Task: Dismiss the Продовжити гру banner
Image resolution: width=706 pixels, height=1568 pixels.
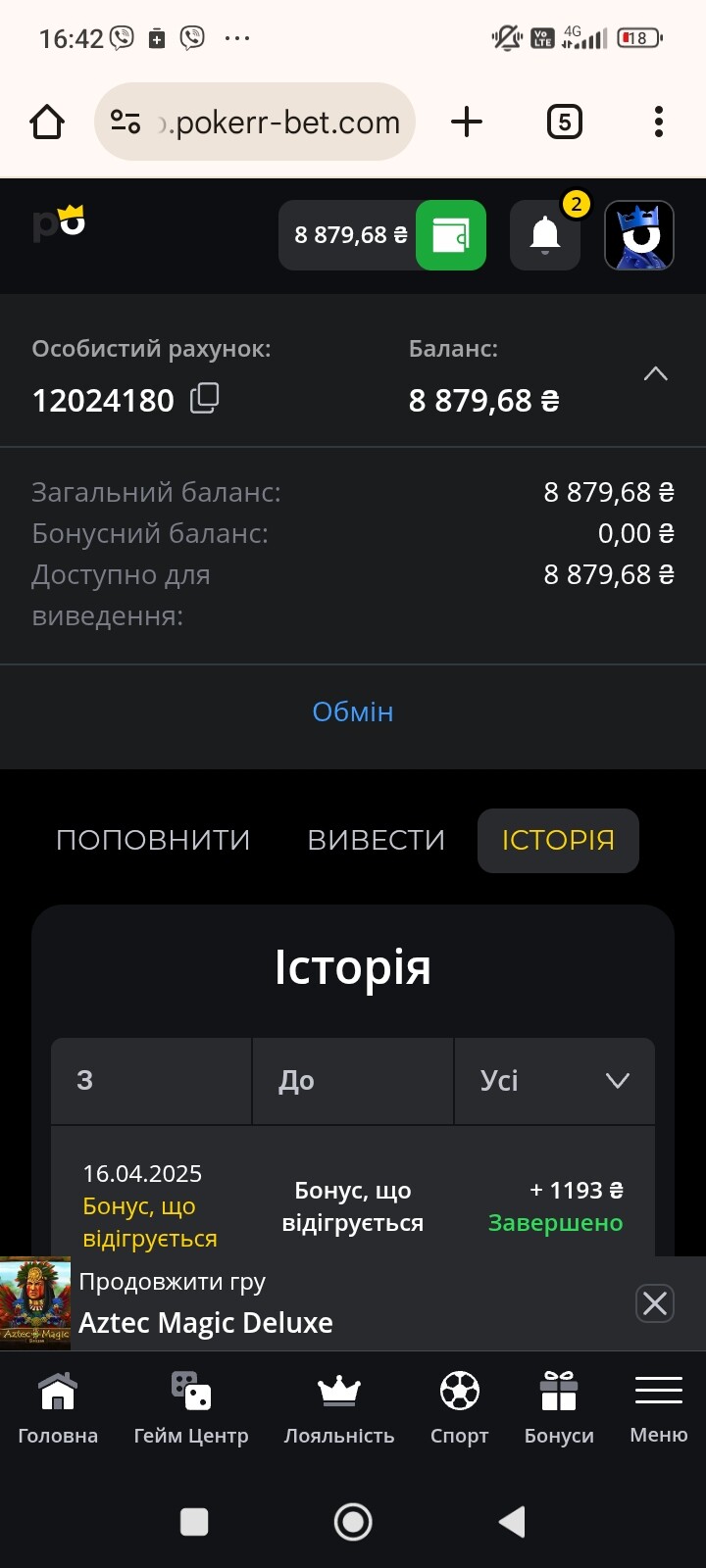Action: tap(655, 1303)
